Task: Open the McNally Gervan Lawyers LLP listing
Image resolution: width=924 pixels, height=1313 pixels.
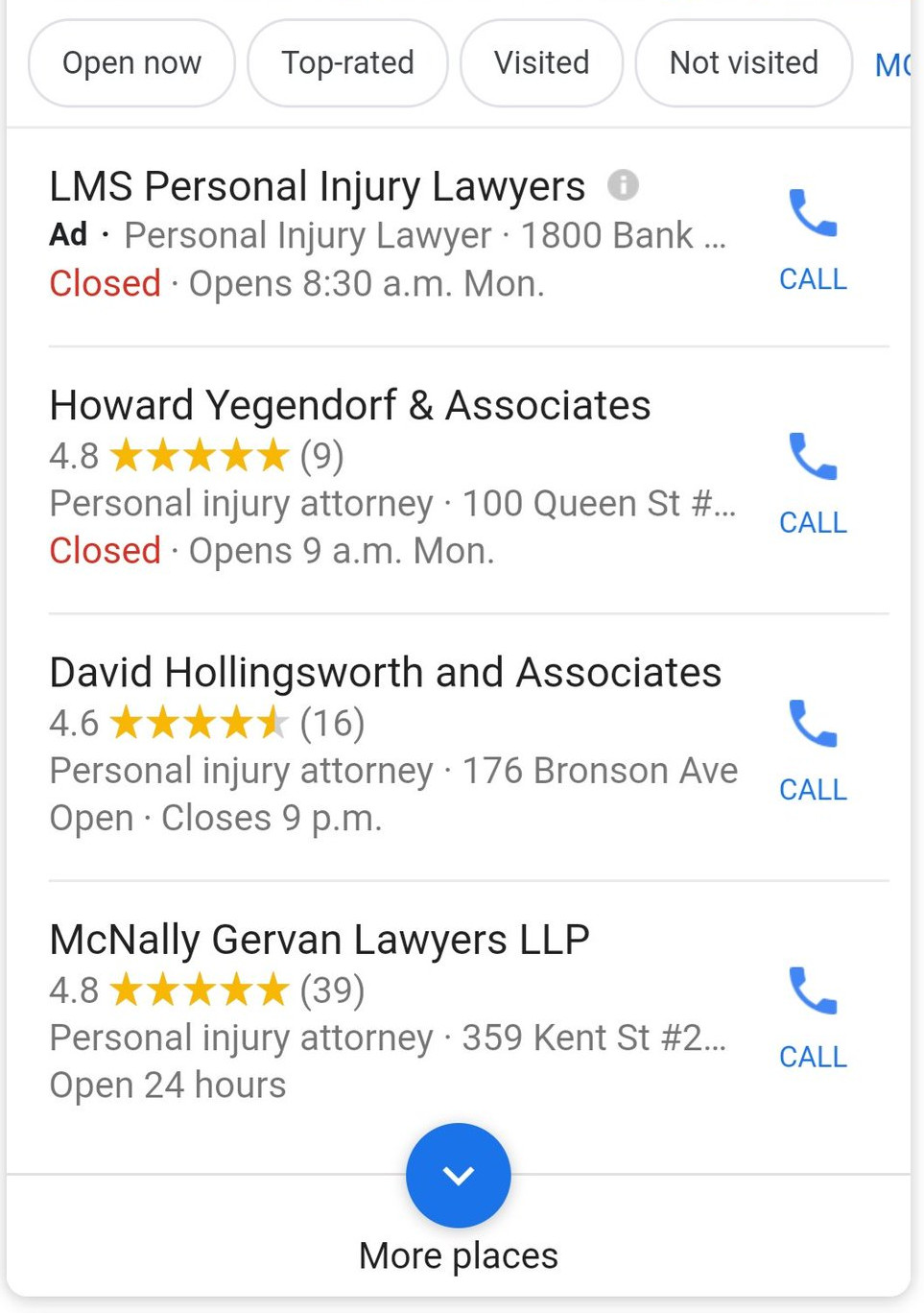Action: click(x=320, y=939)
